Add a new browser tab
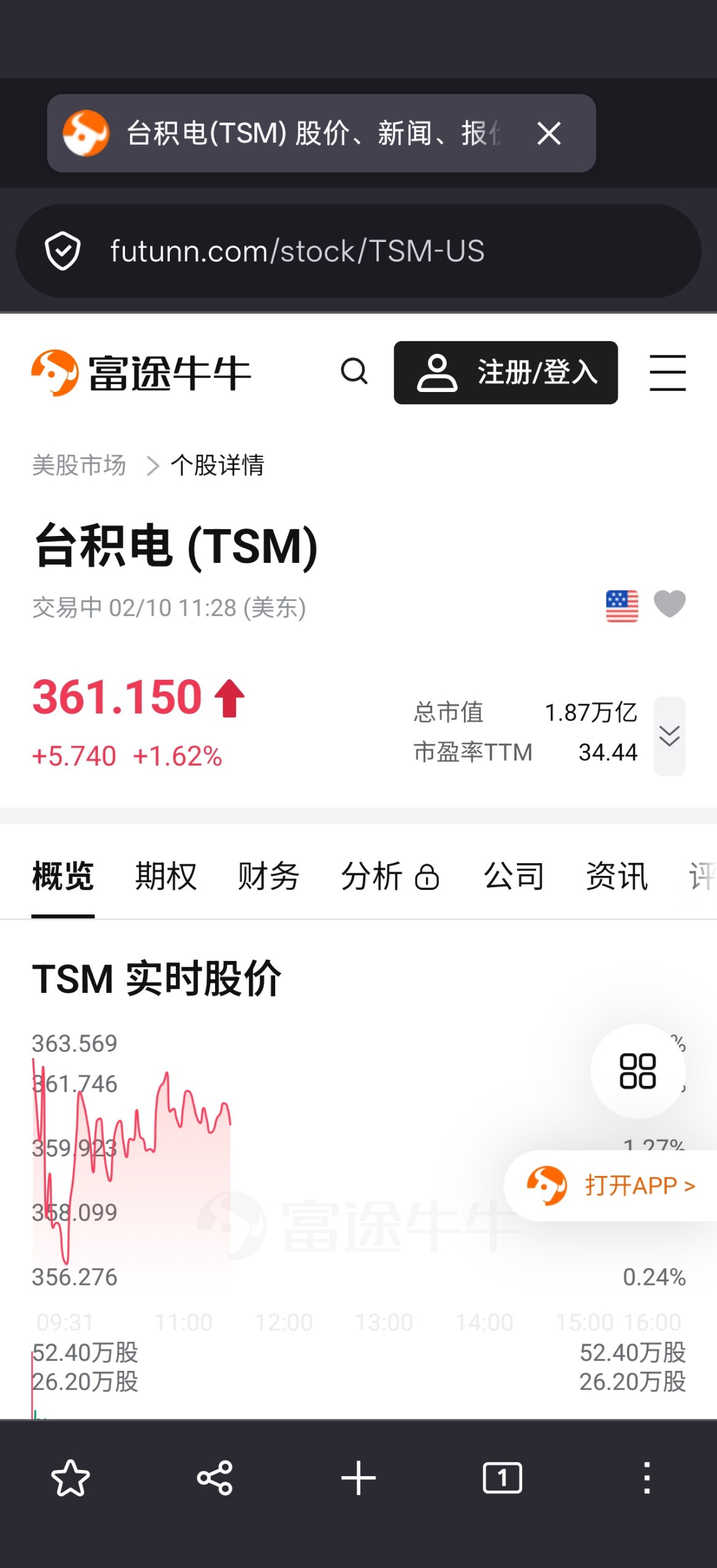This screenshot has height=1568, width=717. click(x=358, y=1479)
